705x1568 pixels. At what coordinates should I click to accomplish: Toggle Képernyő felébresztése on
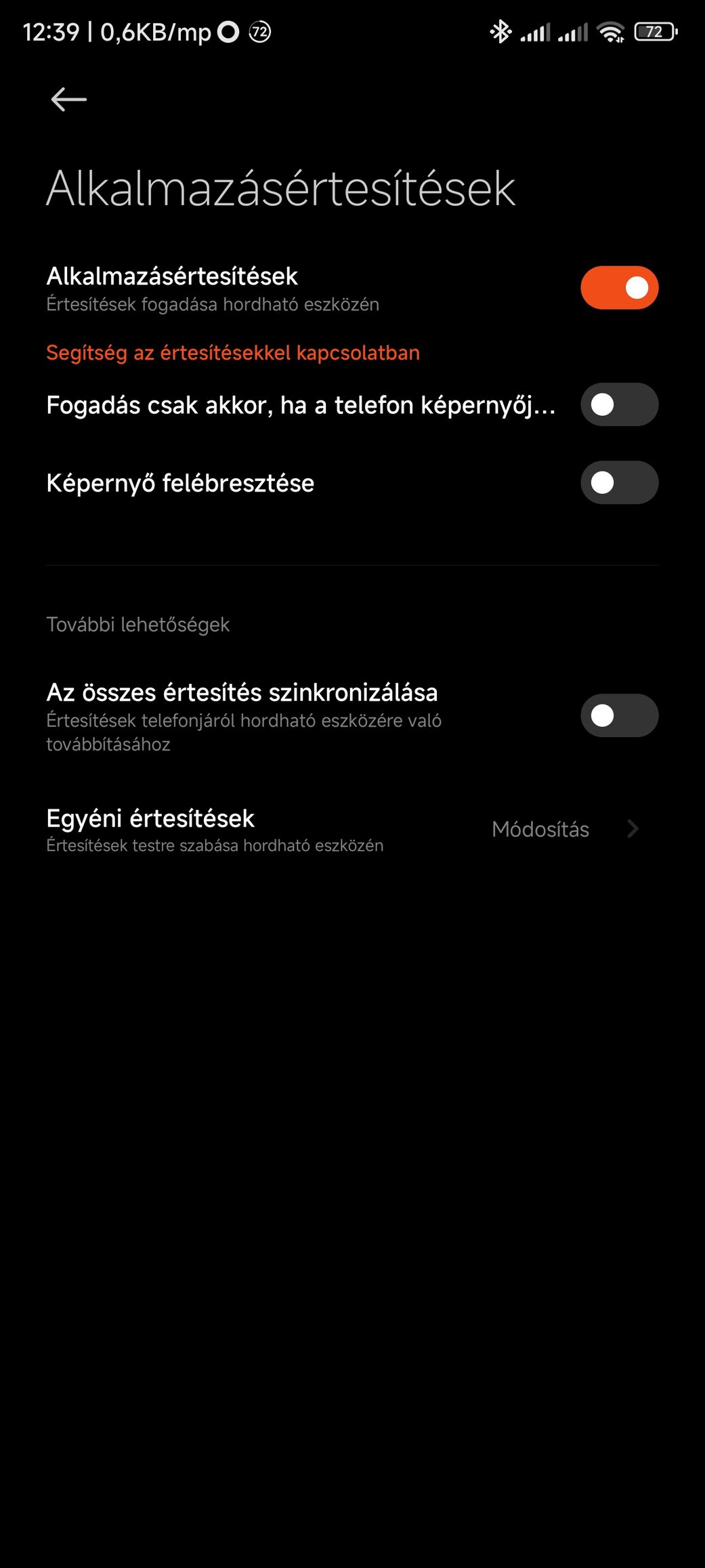click(619, 483)
